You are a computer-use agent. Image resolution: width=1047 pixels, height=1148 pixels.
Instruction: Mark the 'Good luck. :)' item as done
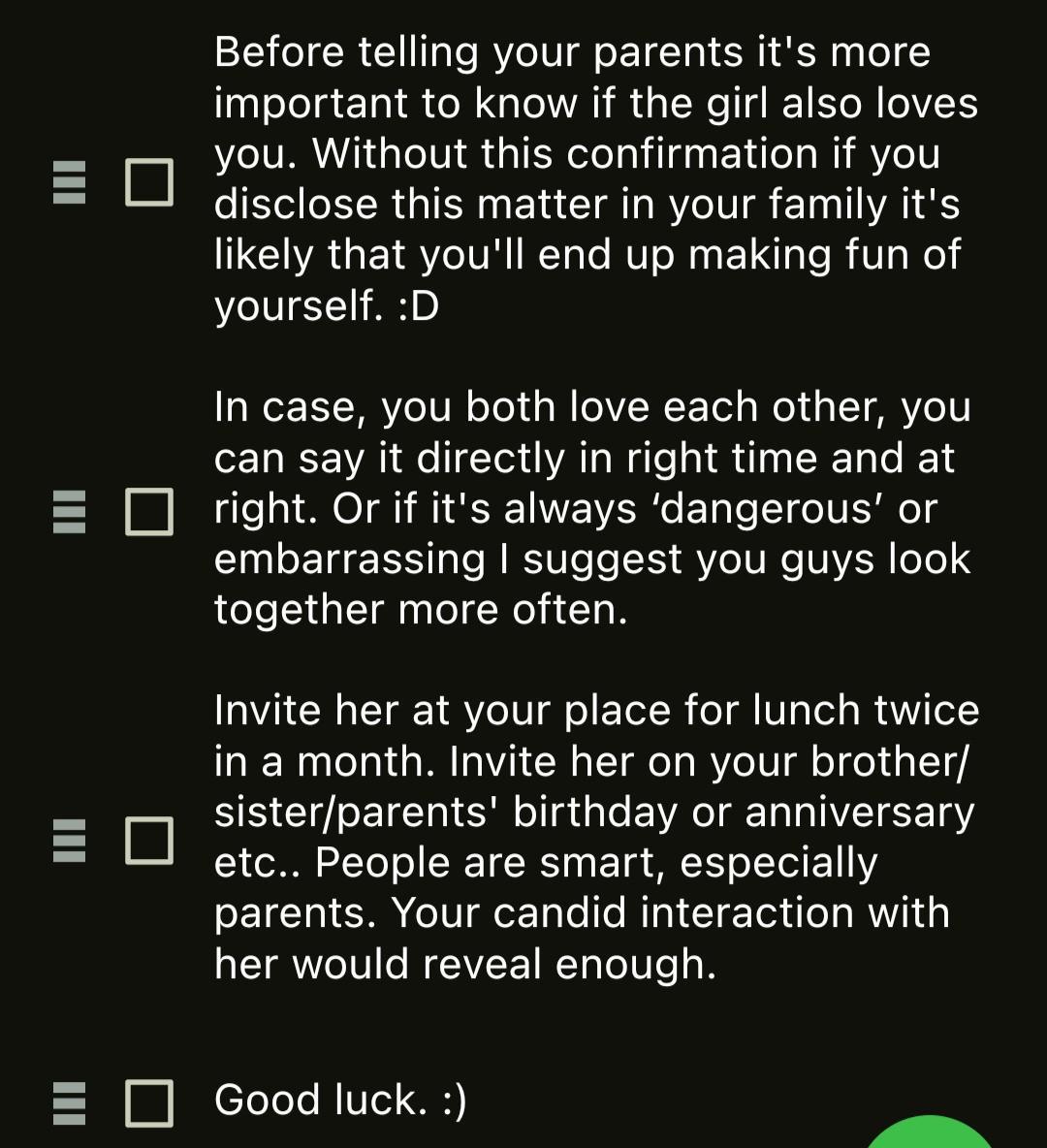(x=149, y=1103)
